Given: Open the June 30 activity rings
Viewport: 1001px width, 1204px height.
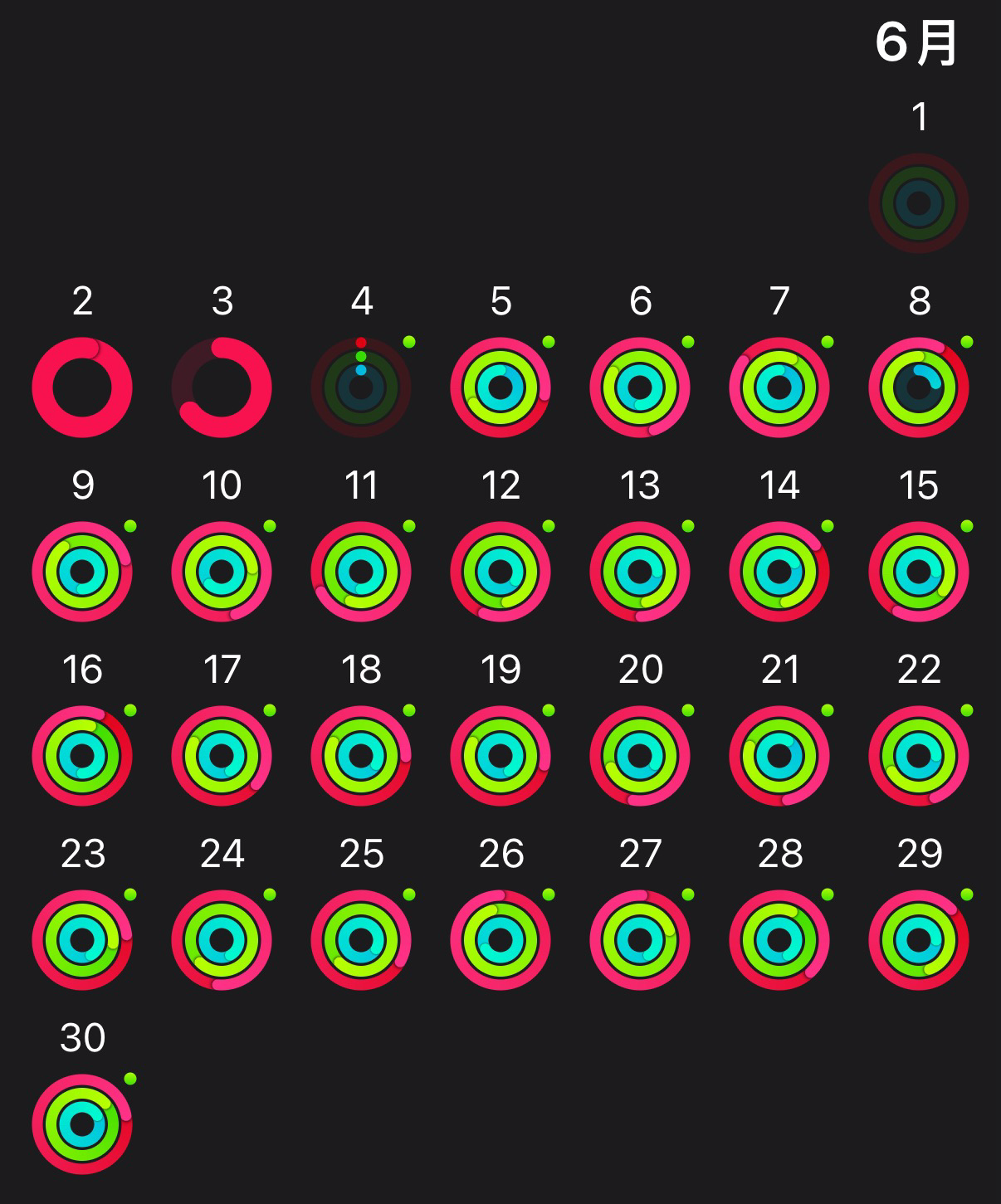Looking at the screenshot, I should pos(82,1124).
